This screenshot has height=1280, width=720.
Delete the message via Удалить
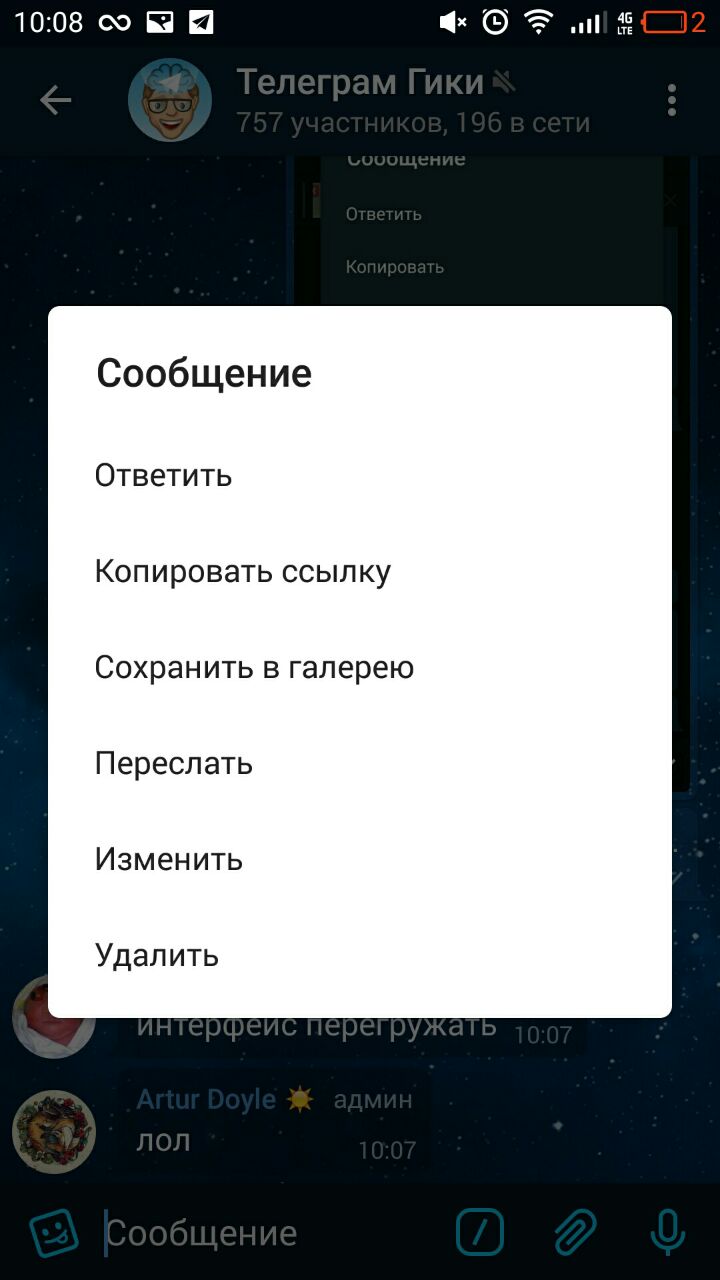157,956
